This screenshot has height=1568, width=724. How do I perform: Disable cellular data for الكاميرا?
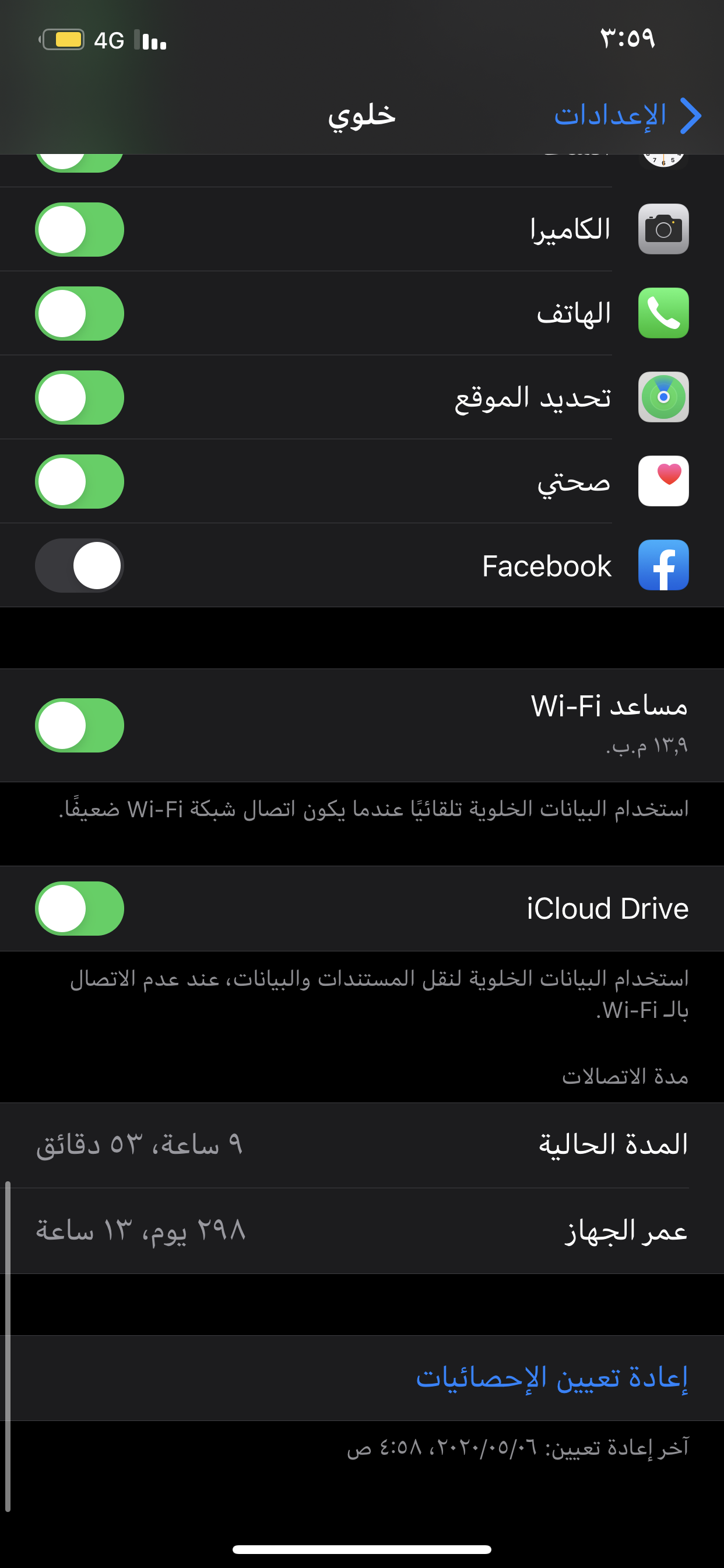pos(80,229)
